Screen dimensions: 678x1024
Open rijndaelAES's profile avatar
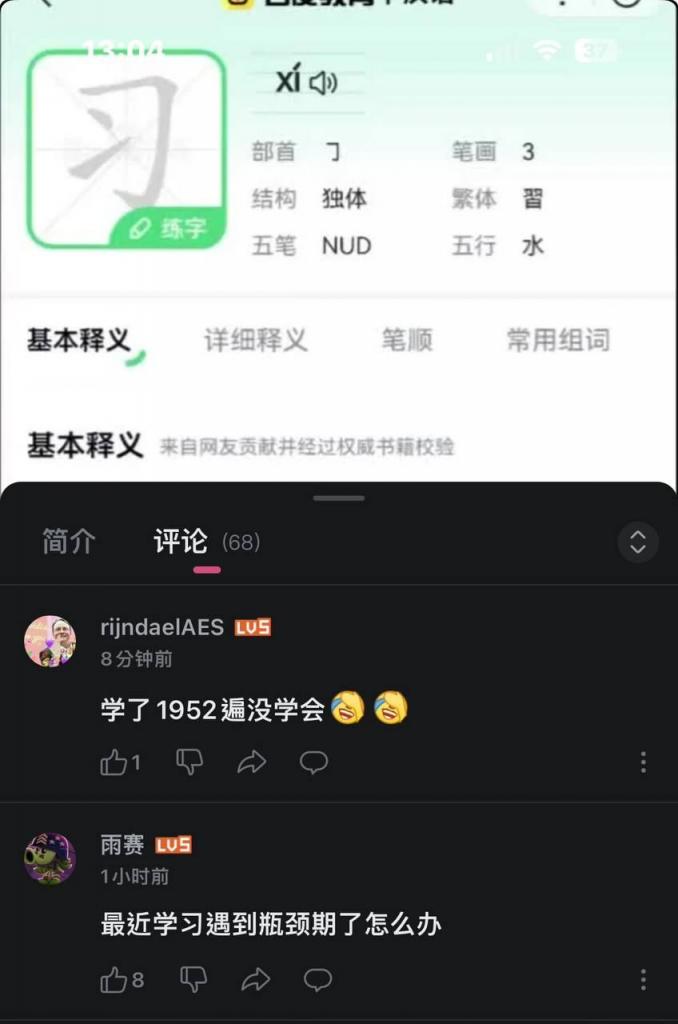pos(50,641)
